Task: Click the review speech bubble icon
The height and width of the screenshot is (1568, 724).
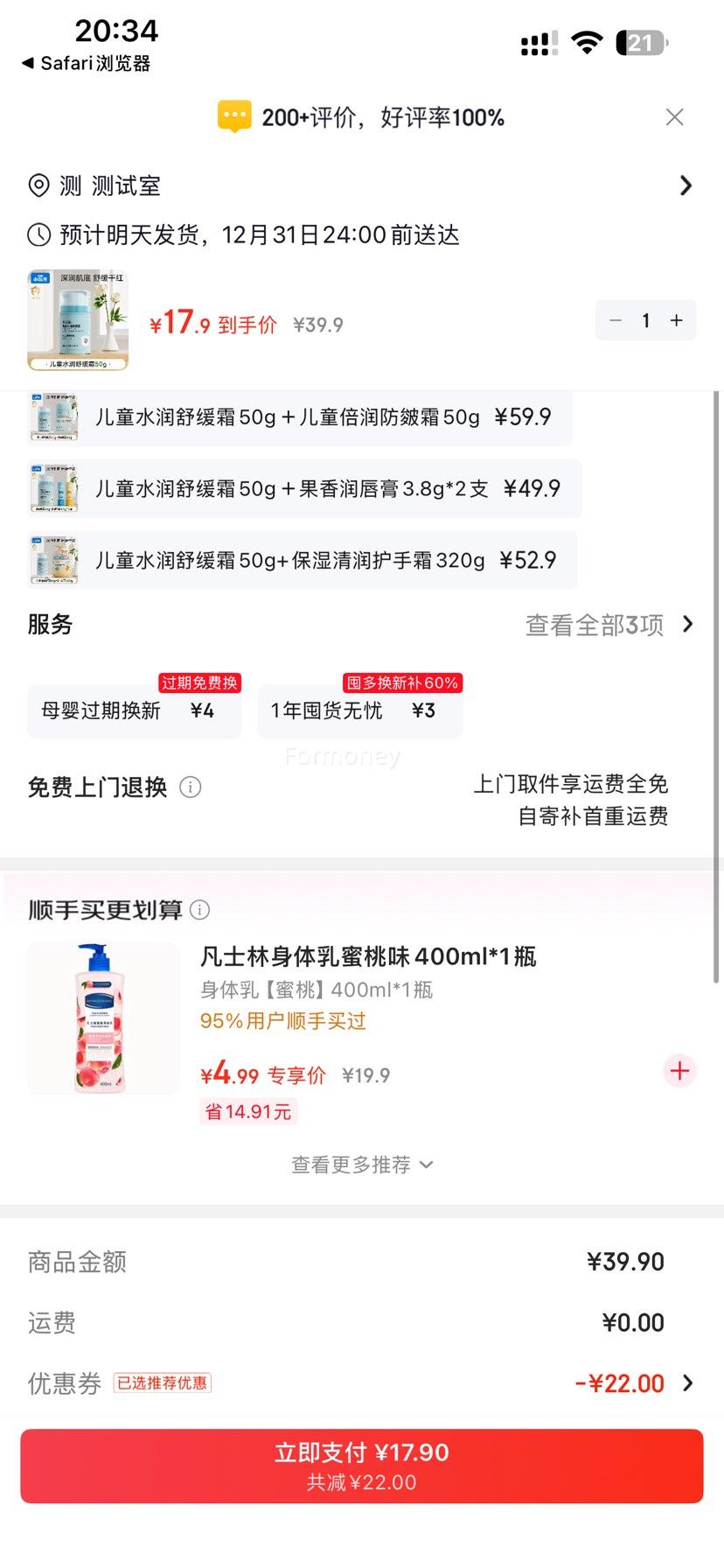Action: point(233,115)
